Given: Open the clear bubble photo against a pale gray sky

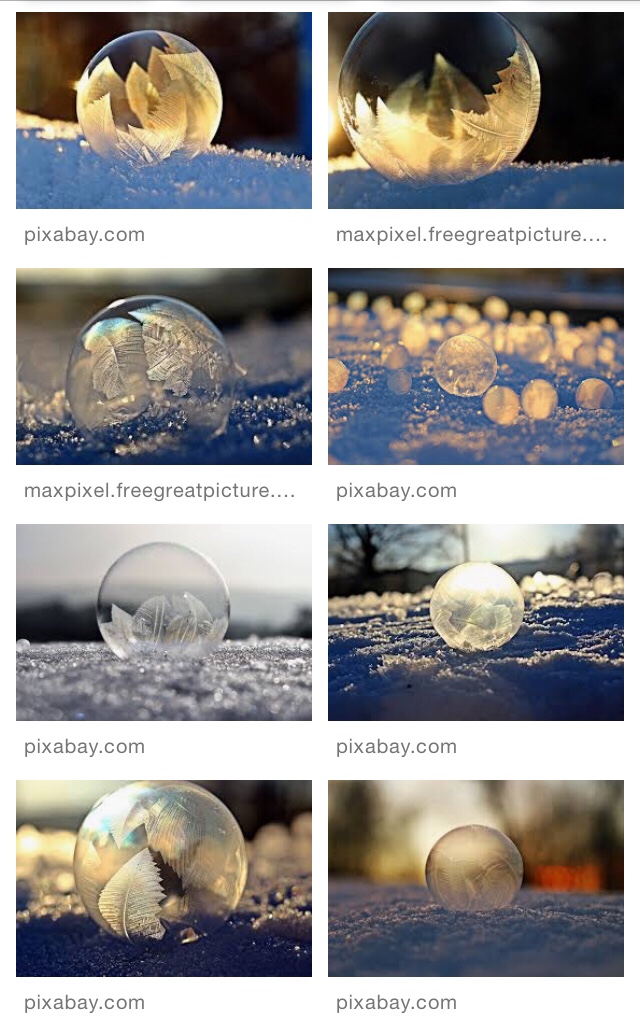Looking at the screenshot, I should [163, 622].
